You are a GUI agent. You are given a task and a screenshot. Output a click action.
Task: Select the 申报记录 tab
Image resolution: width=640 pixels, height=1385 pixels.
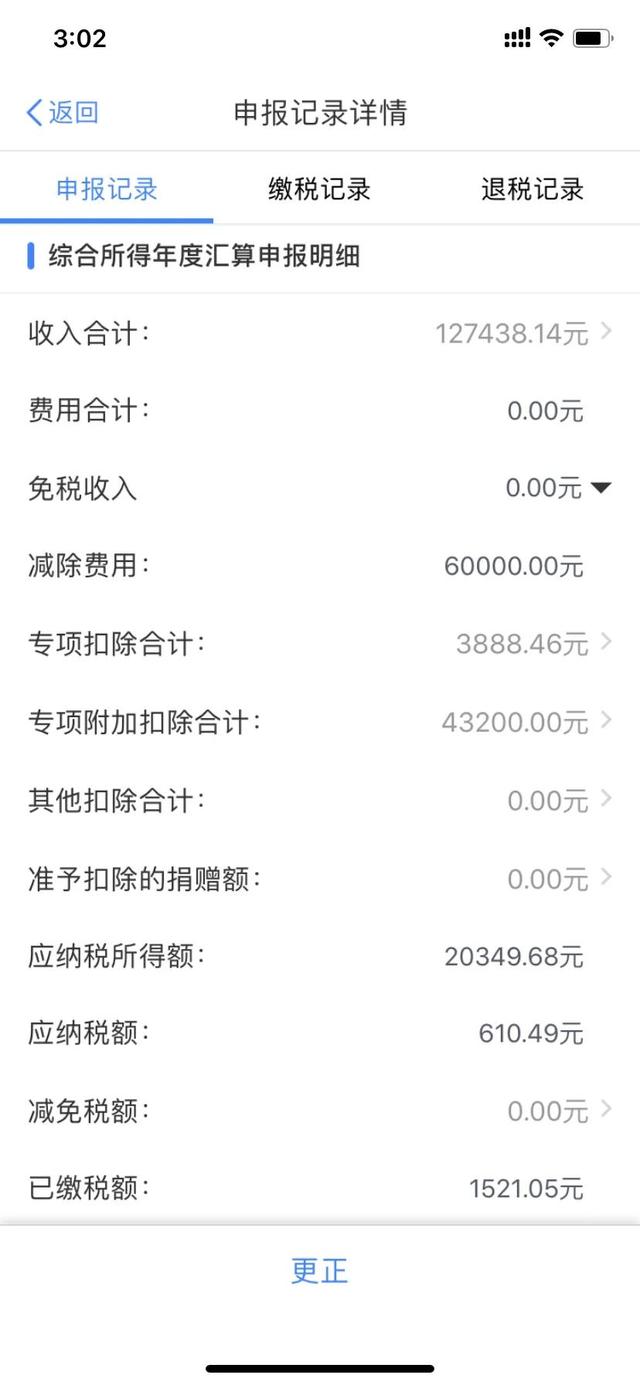107,189
